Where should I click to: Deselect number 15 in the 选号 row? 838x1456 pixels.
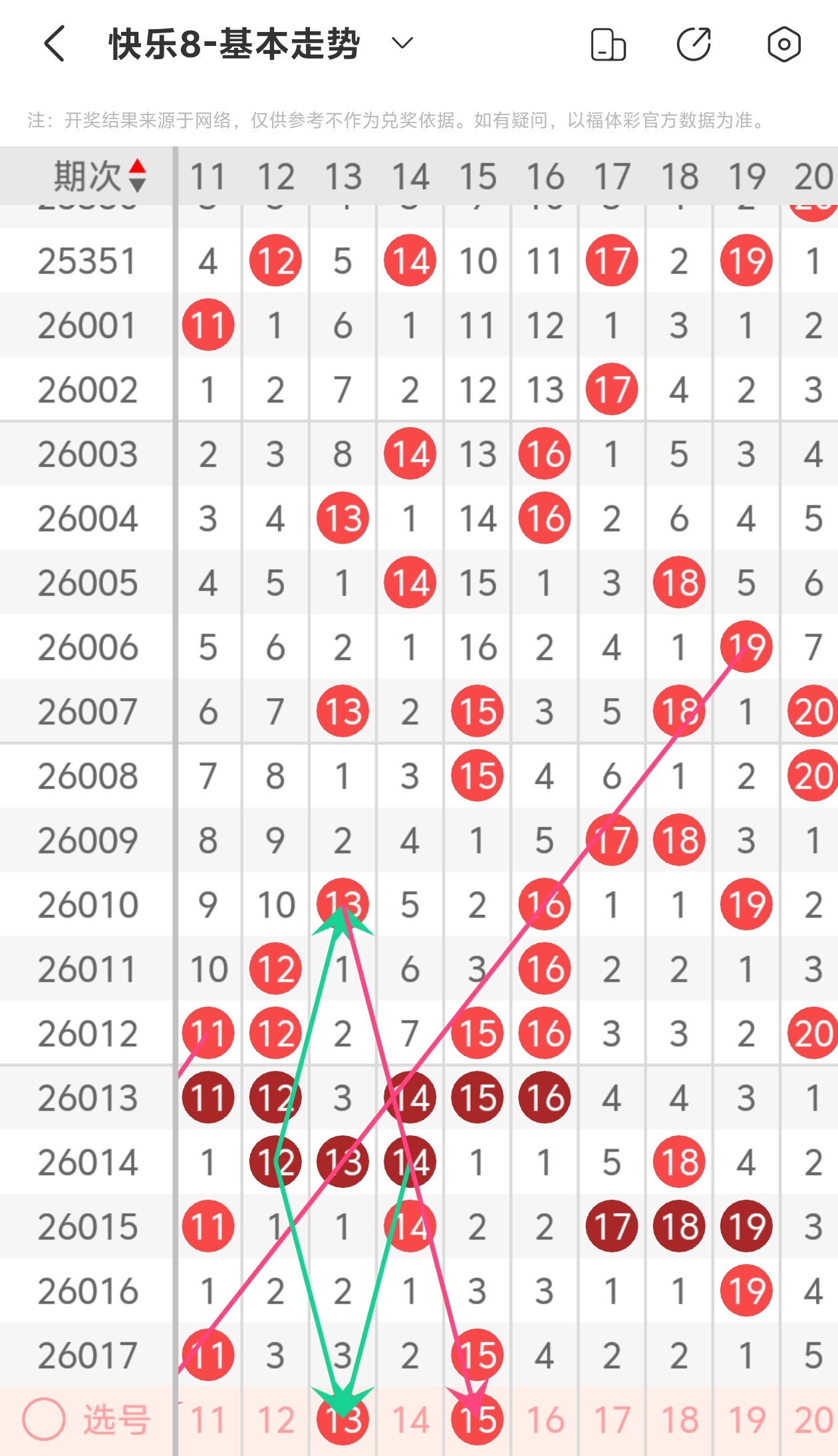pos(478,1420)
